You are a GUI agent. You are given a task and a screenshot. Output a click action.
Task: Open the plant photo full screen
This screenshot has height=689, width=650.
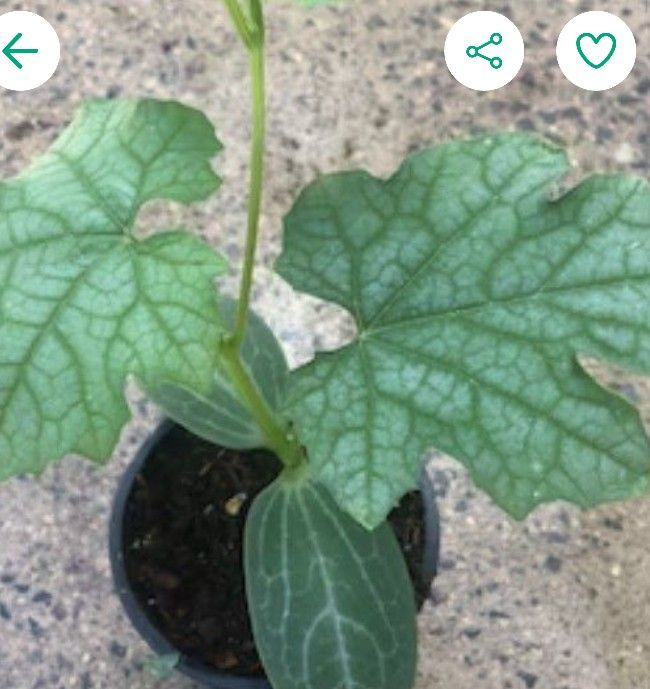pyautogui.click(x=325, y=380)
